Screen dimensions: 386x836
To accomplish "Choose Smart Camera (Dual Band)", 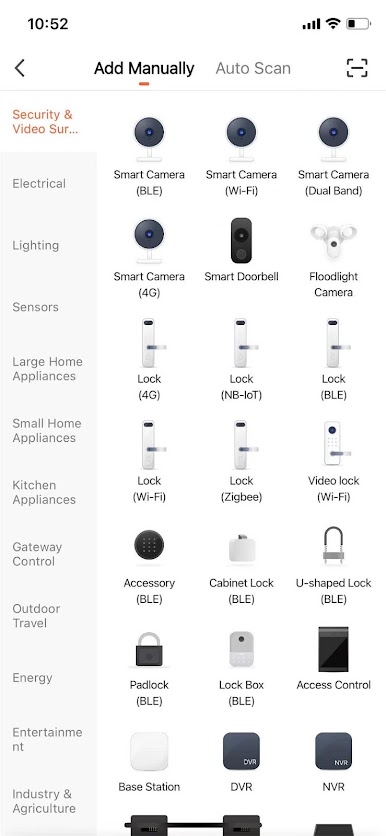I will pos(333,157).
